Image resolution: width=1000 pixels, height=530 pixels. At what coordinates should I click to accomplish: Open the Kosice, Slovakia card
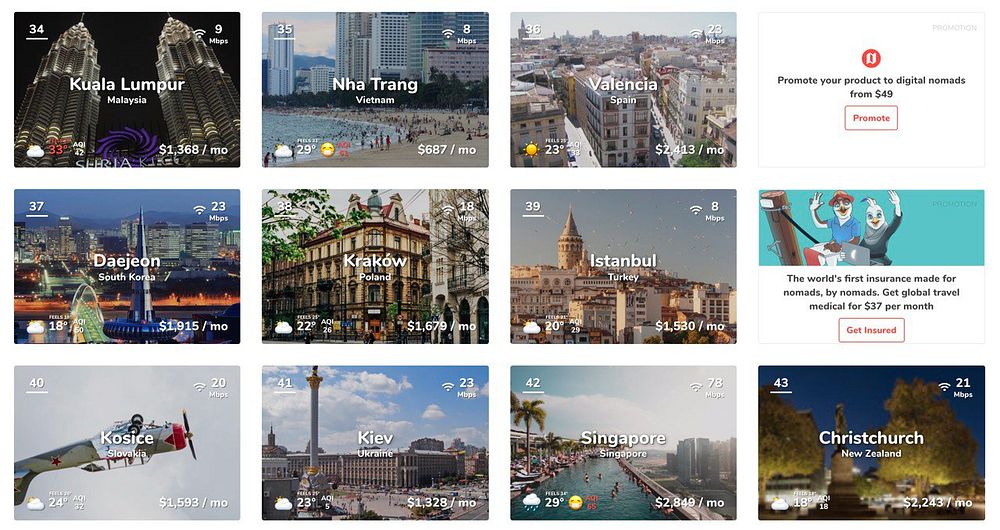127,442
